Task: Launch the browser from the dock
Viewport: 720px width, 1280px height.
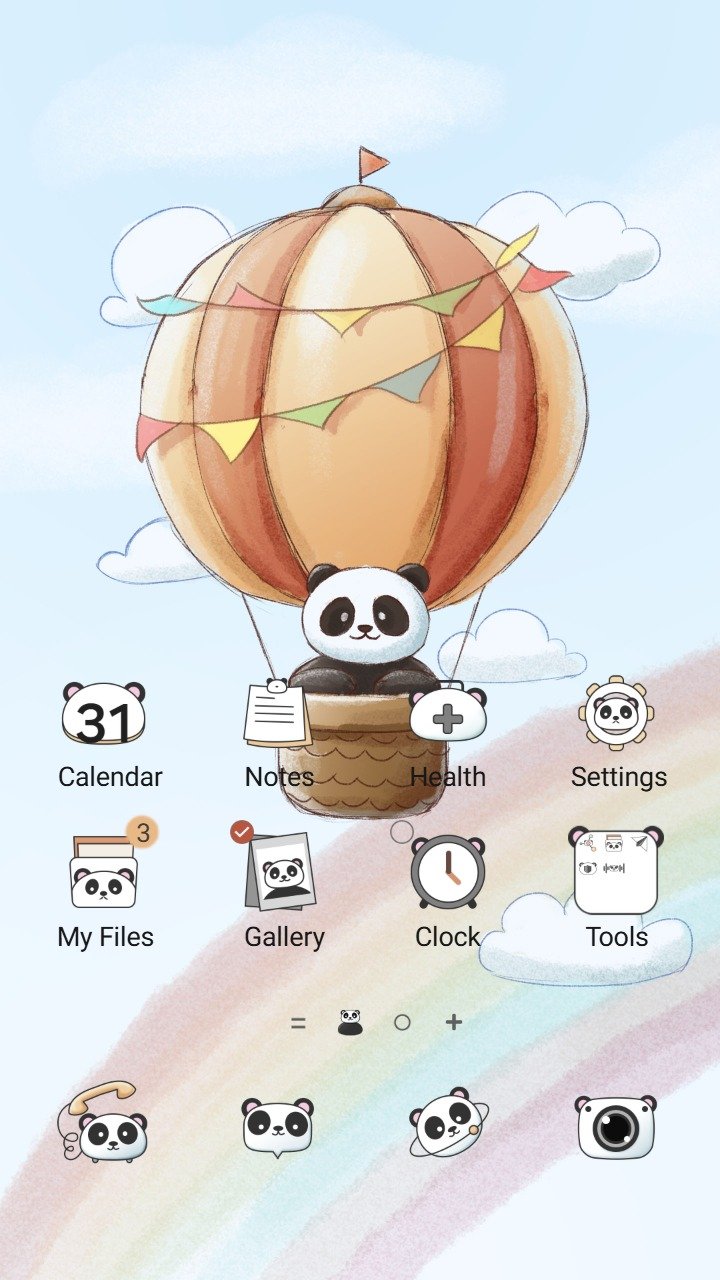Action: click(448, 1126)
